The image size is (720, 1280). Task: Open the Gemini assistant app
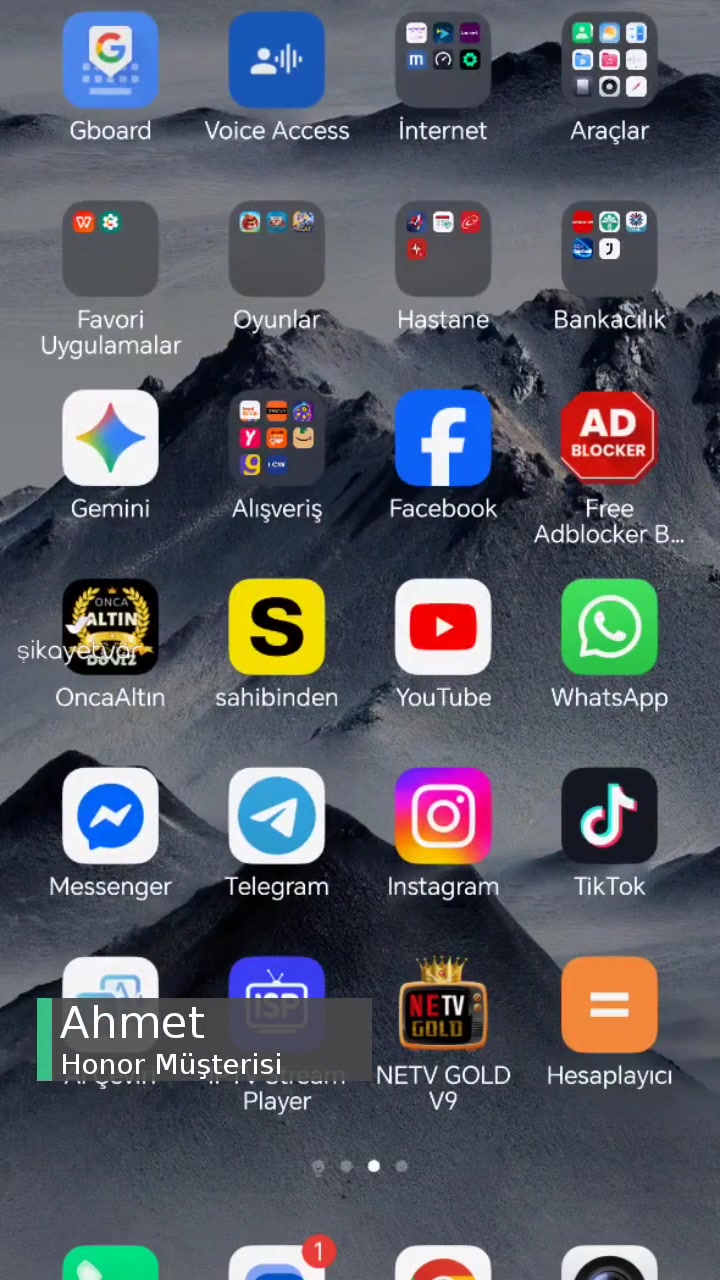pos(110,437)
